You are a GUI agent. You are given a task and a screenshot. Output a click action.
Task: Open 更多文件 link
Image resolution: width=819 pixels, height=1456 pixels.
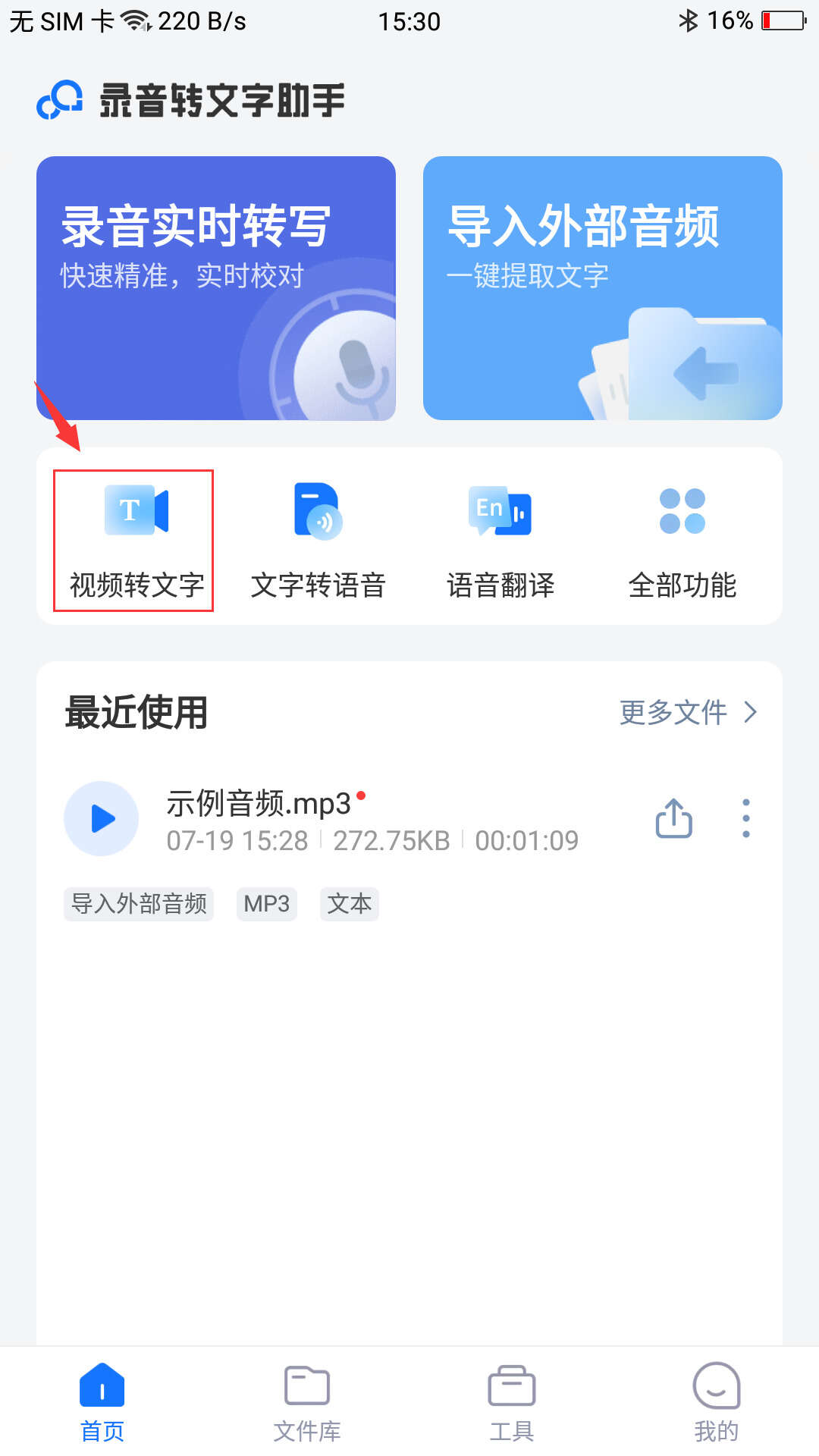pos(689,712)
